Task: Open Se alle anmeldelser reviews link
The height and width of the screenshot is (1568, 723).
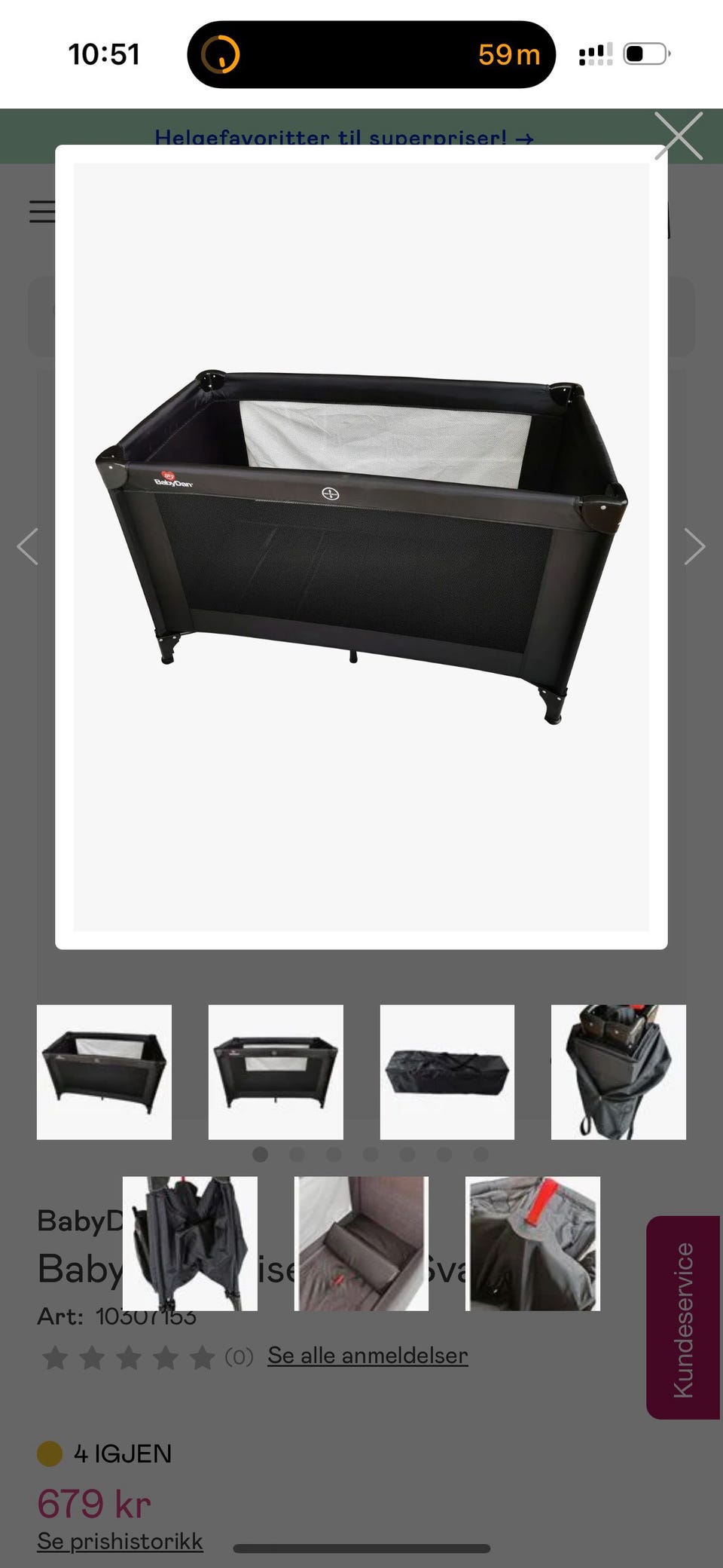Action: click(368, 1356)
